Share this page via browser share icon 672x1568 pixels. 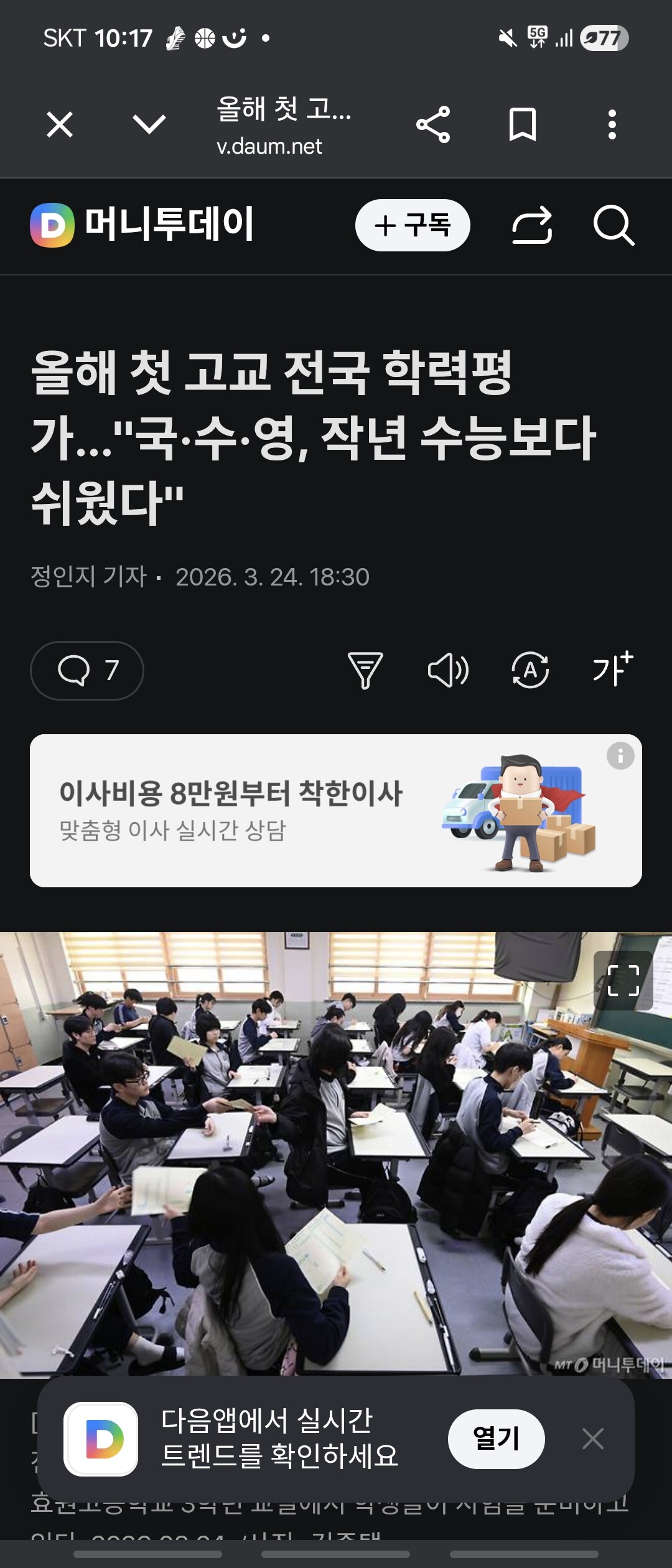433,124
